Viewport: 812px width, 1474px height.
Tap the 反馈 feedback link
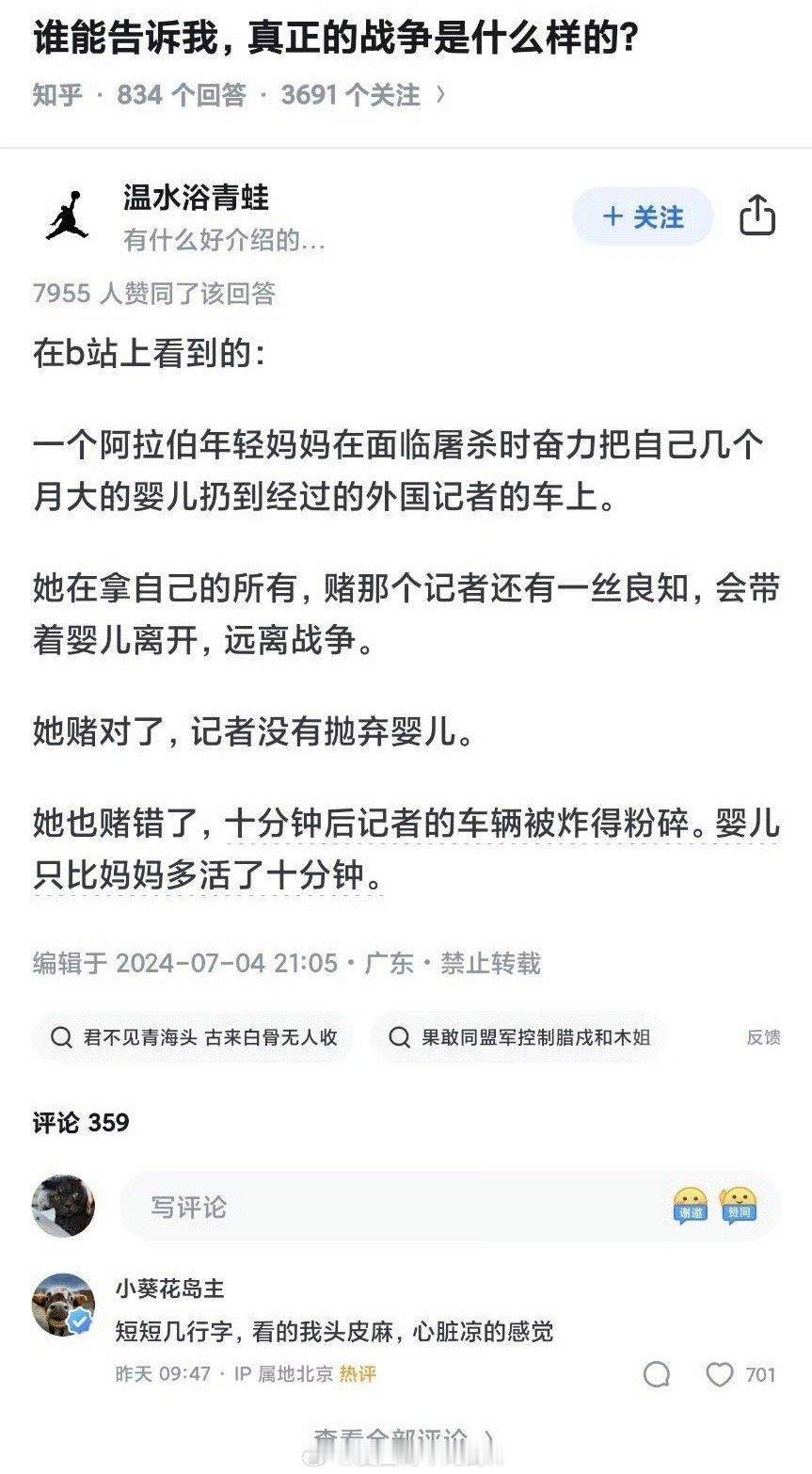(763, 1037)
